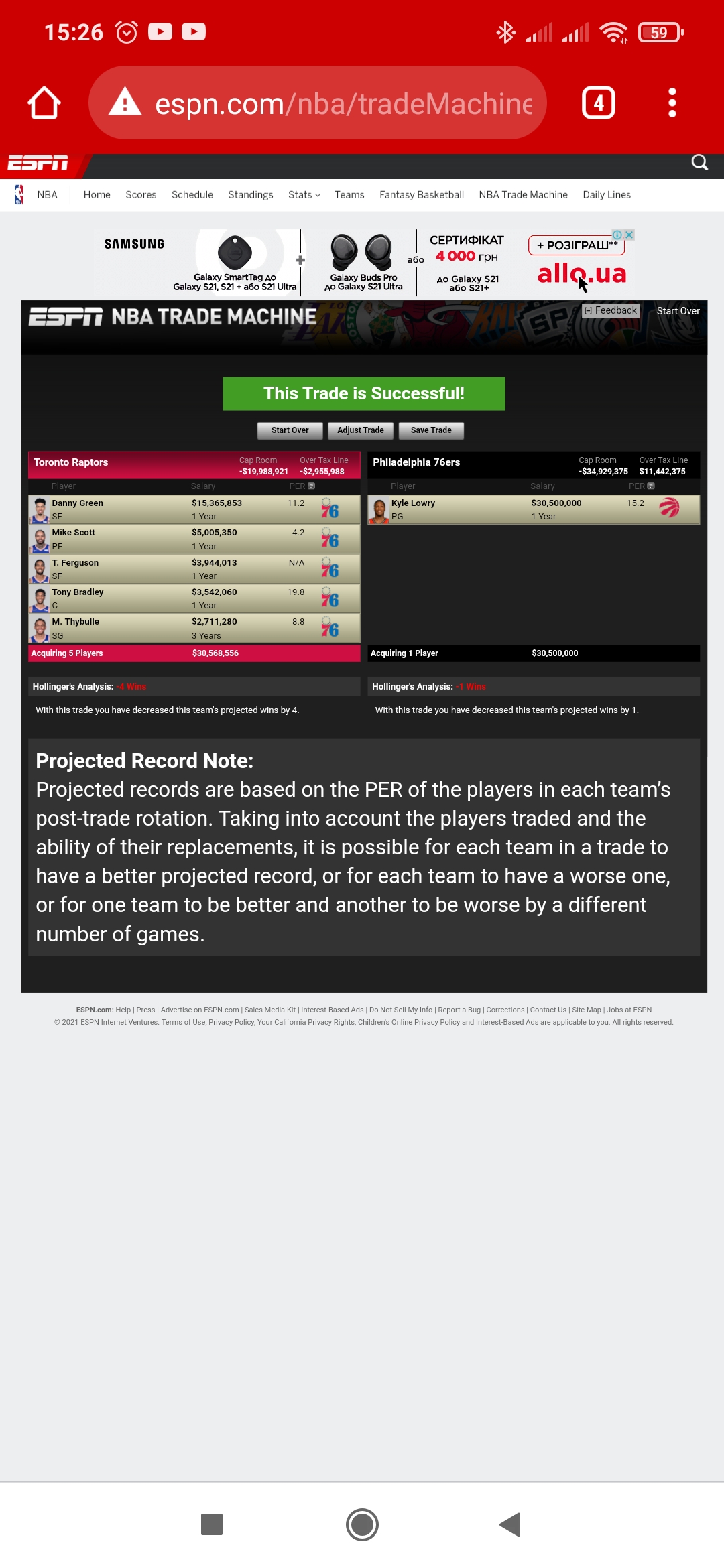Adjust the trade

(361, 430)
